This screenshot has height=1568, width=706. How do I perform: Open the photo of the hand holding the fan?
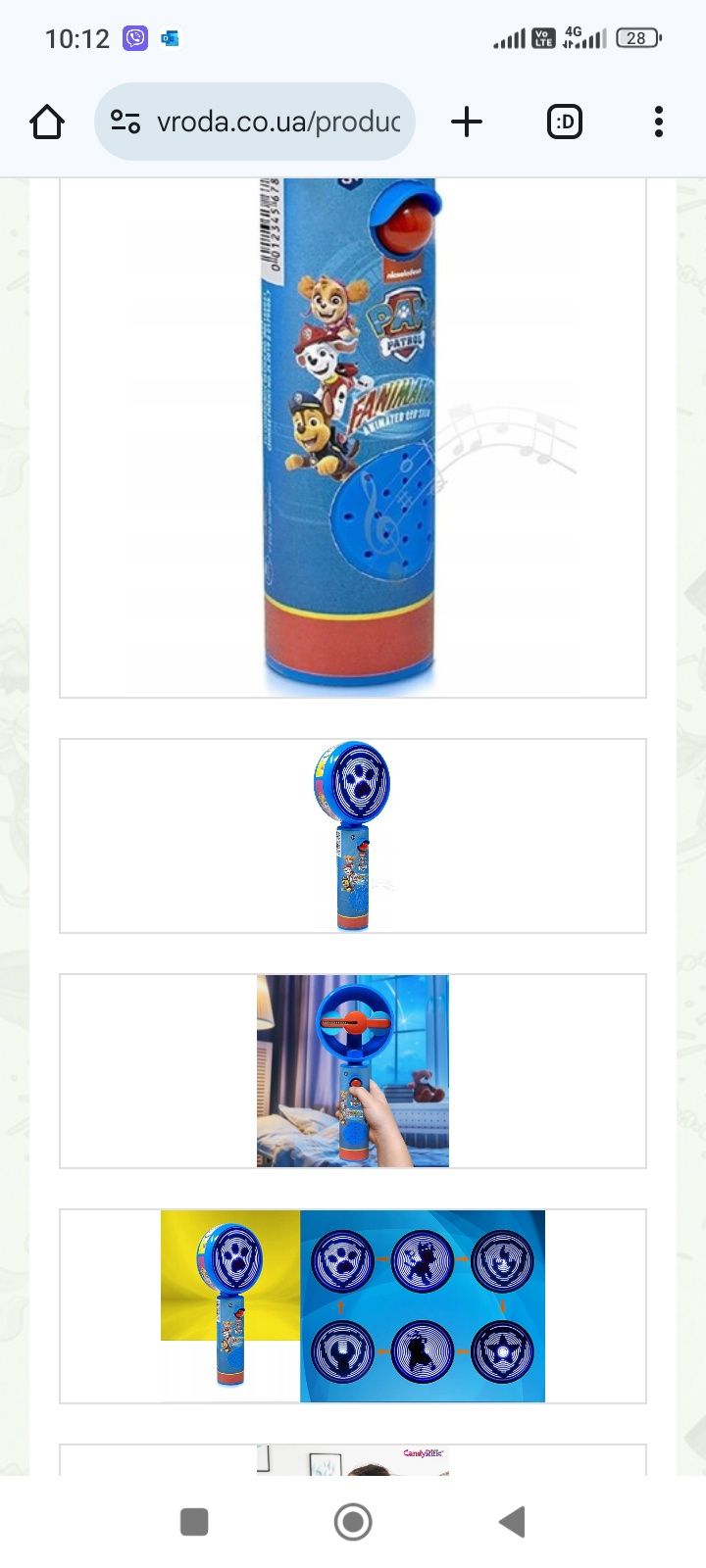point(353,1070)
